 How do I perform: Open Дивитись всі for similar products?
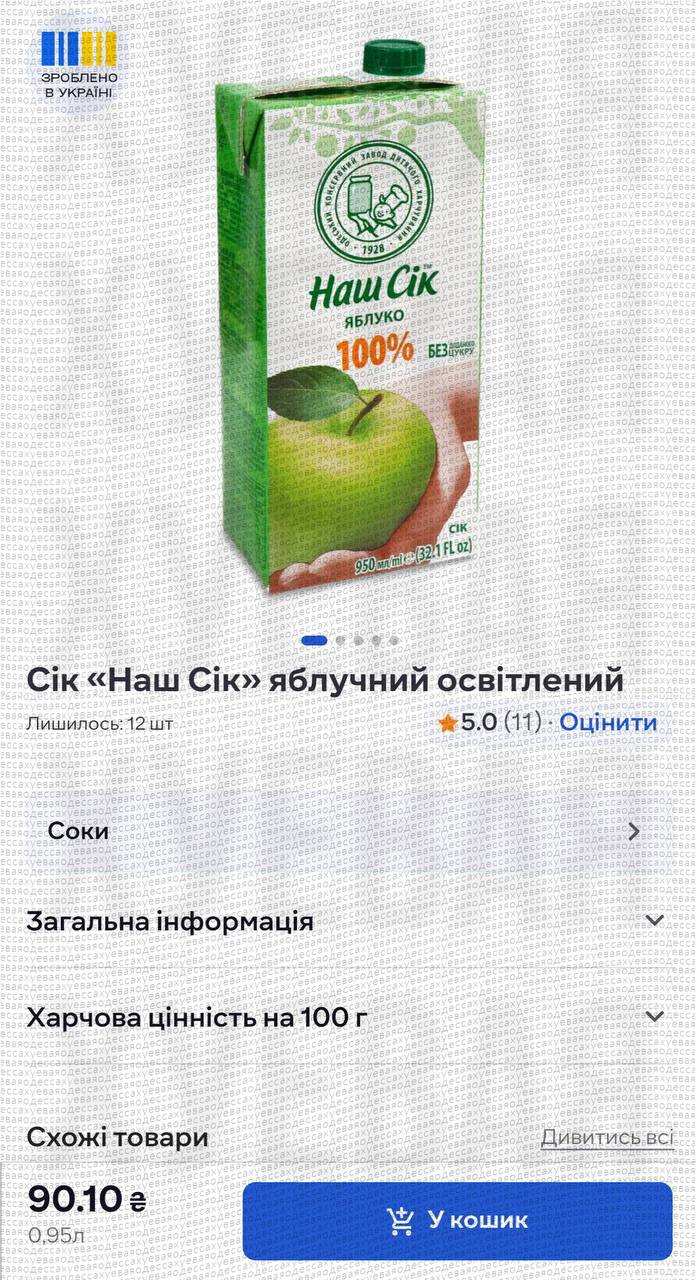[607, 1138]
